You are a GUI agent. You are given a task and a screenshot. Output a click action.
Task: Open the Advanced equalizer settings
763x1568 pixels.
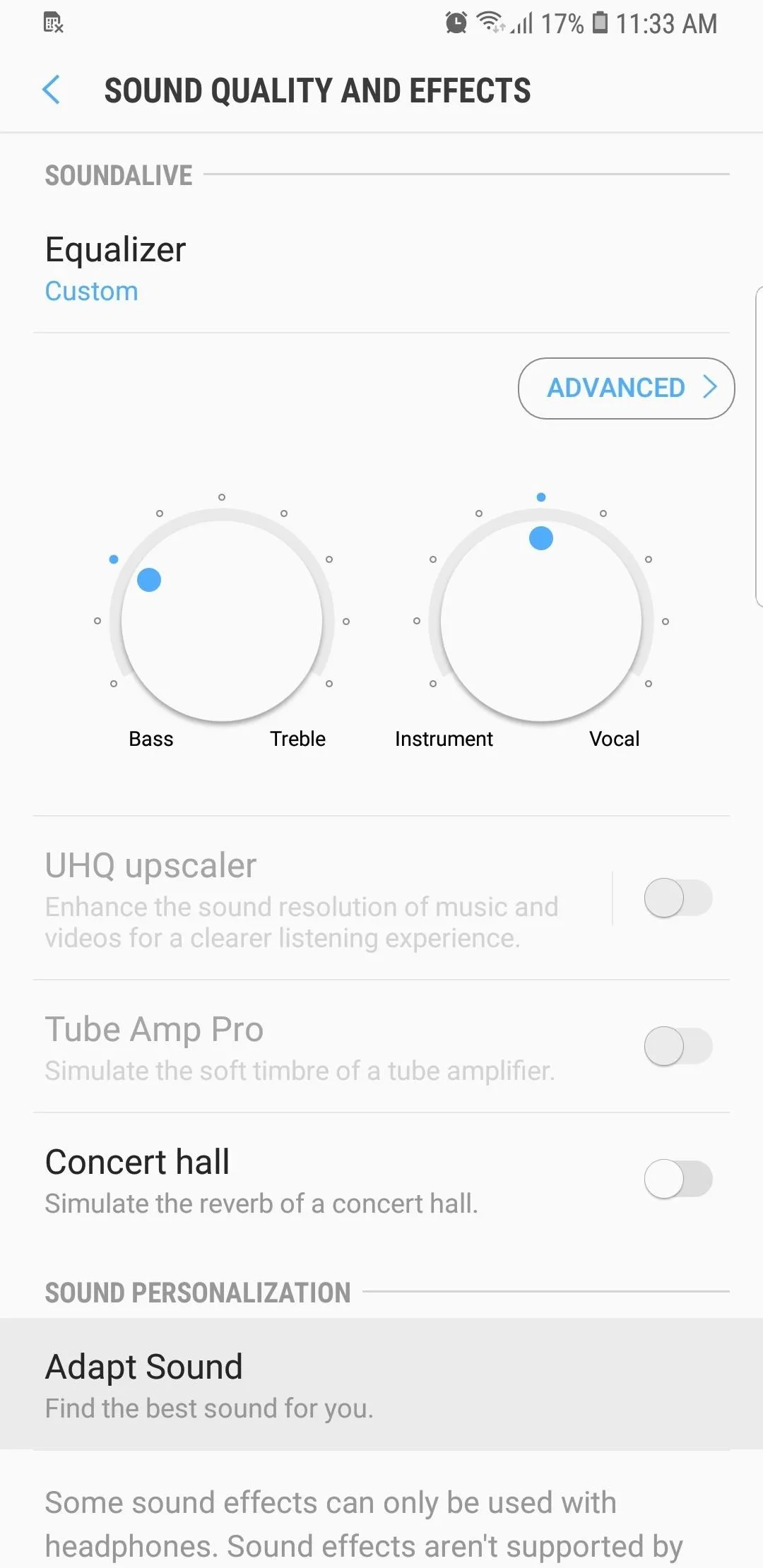click(626, 388)
